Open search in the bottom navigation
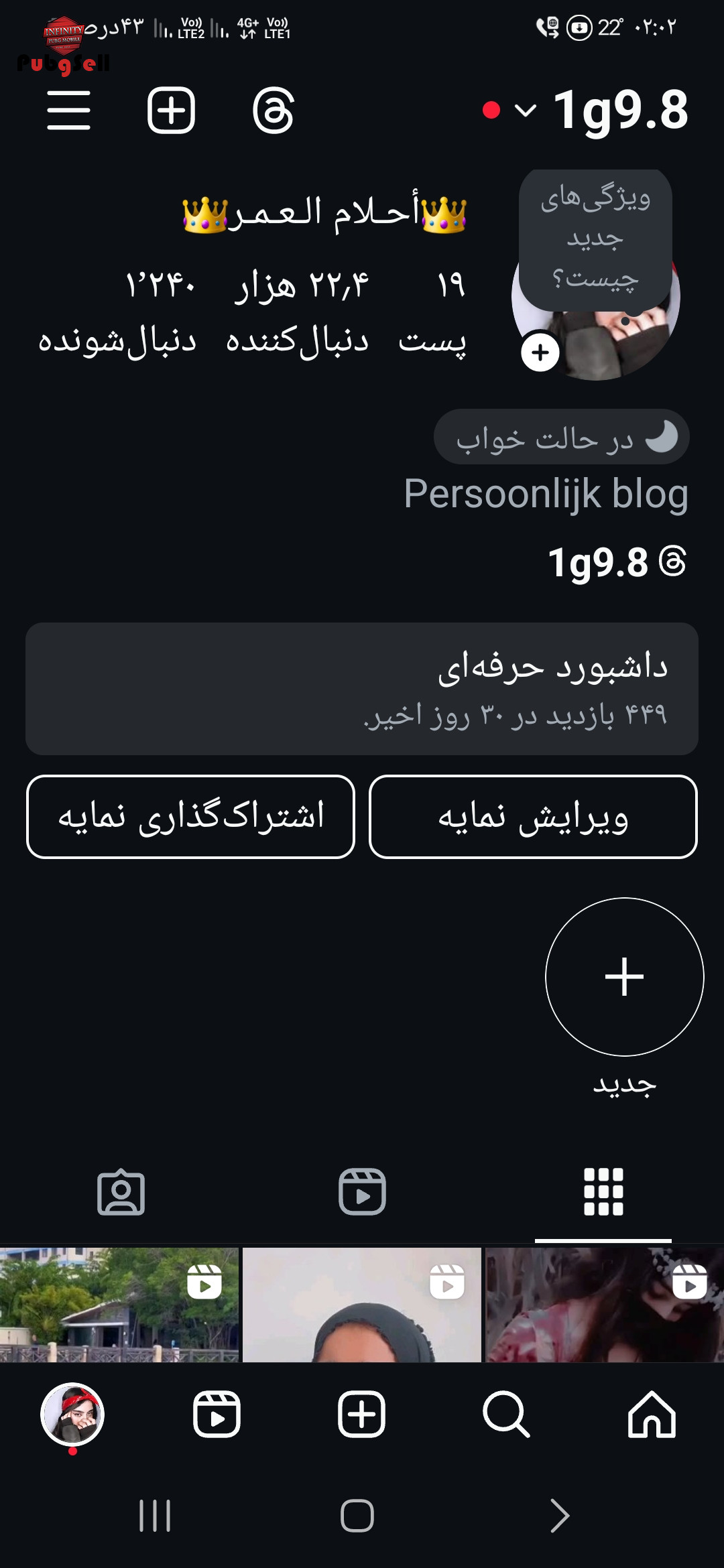Screen dimensions: 724x1568 click(506, 1415)
